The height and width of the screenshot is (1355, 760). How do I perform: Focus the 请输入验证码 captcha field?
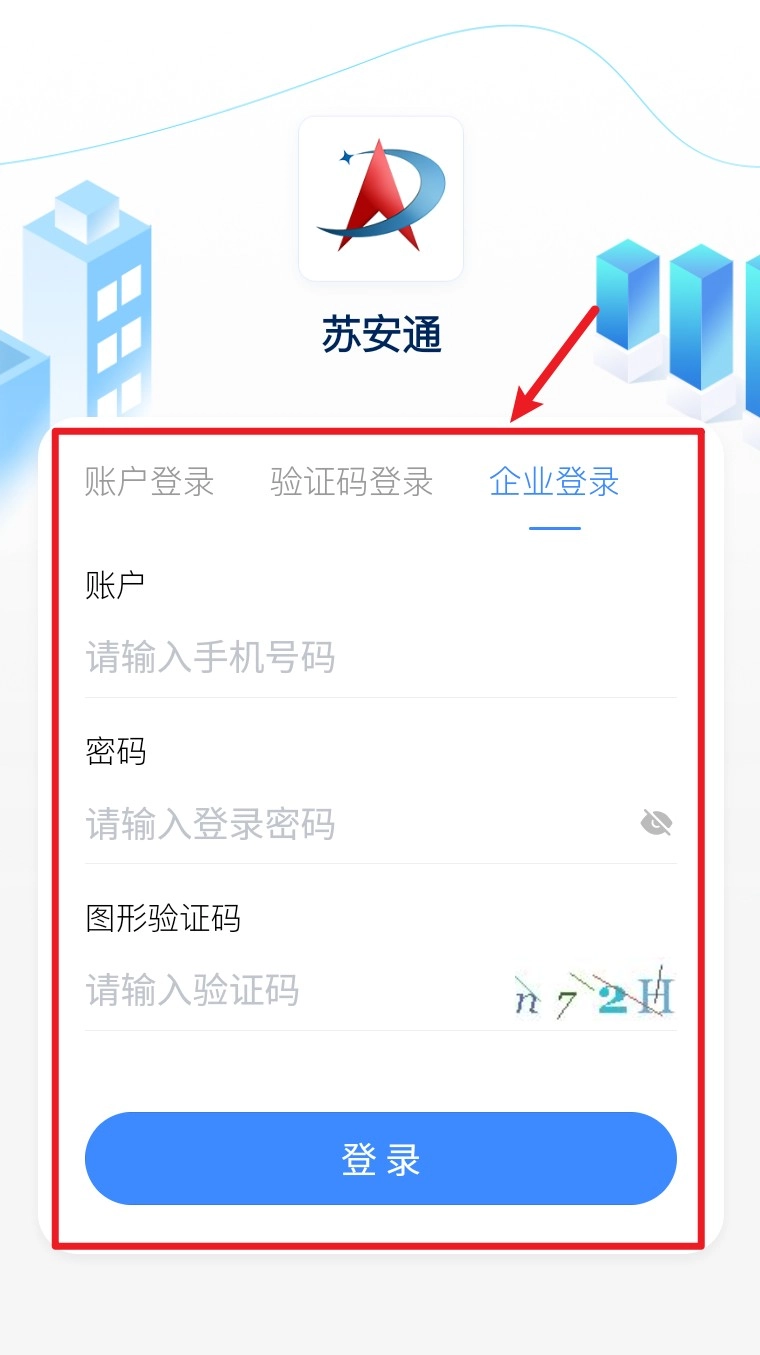coord(290,990)
